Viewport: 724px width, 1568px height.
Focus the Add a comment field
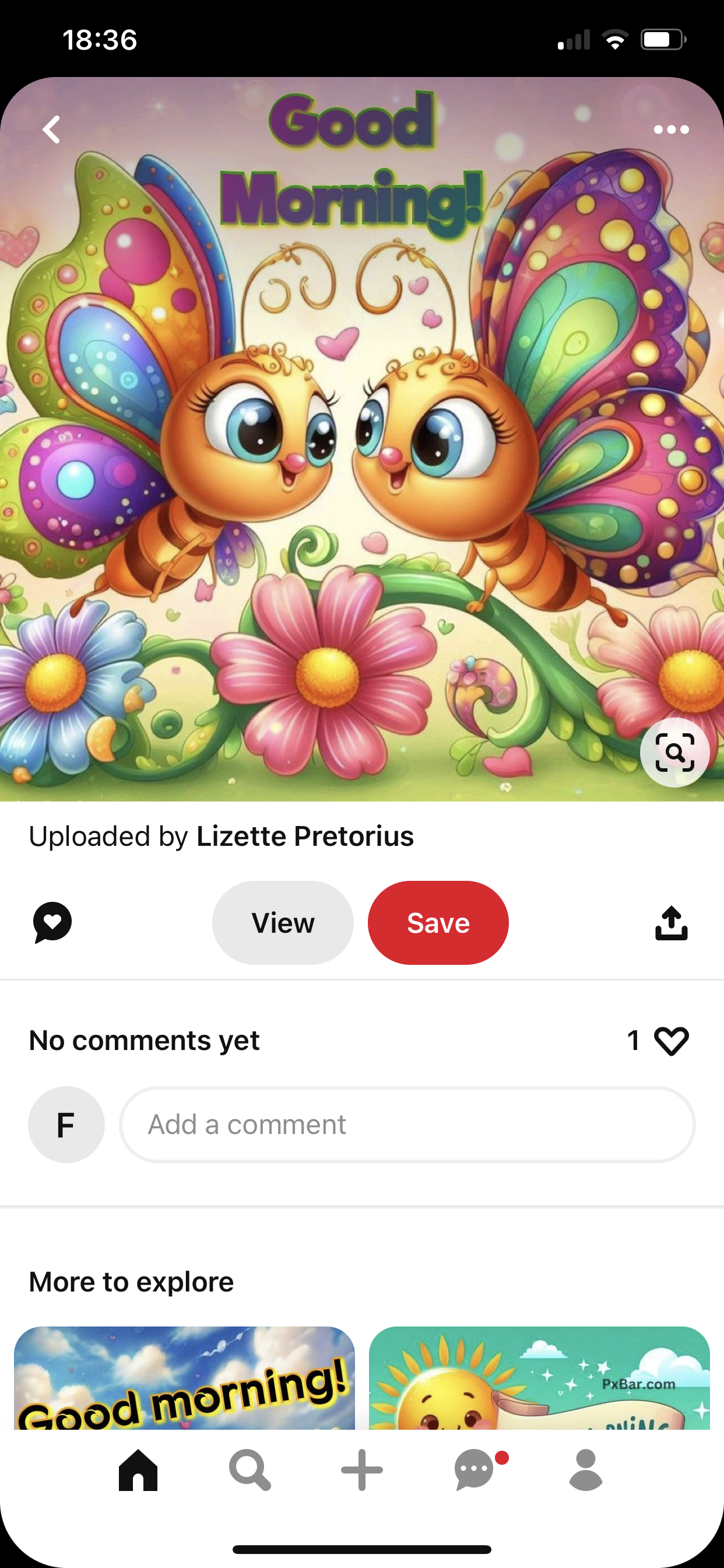point(407,1125)
